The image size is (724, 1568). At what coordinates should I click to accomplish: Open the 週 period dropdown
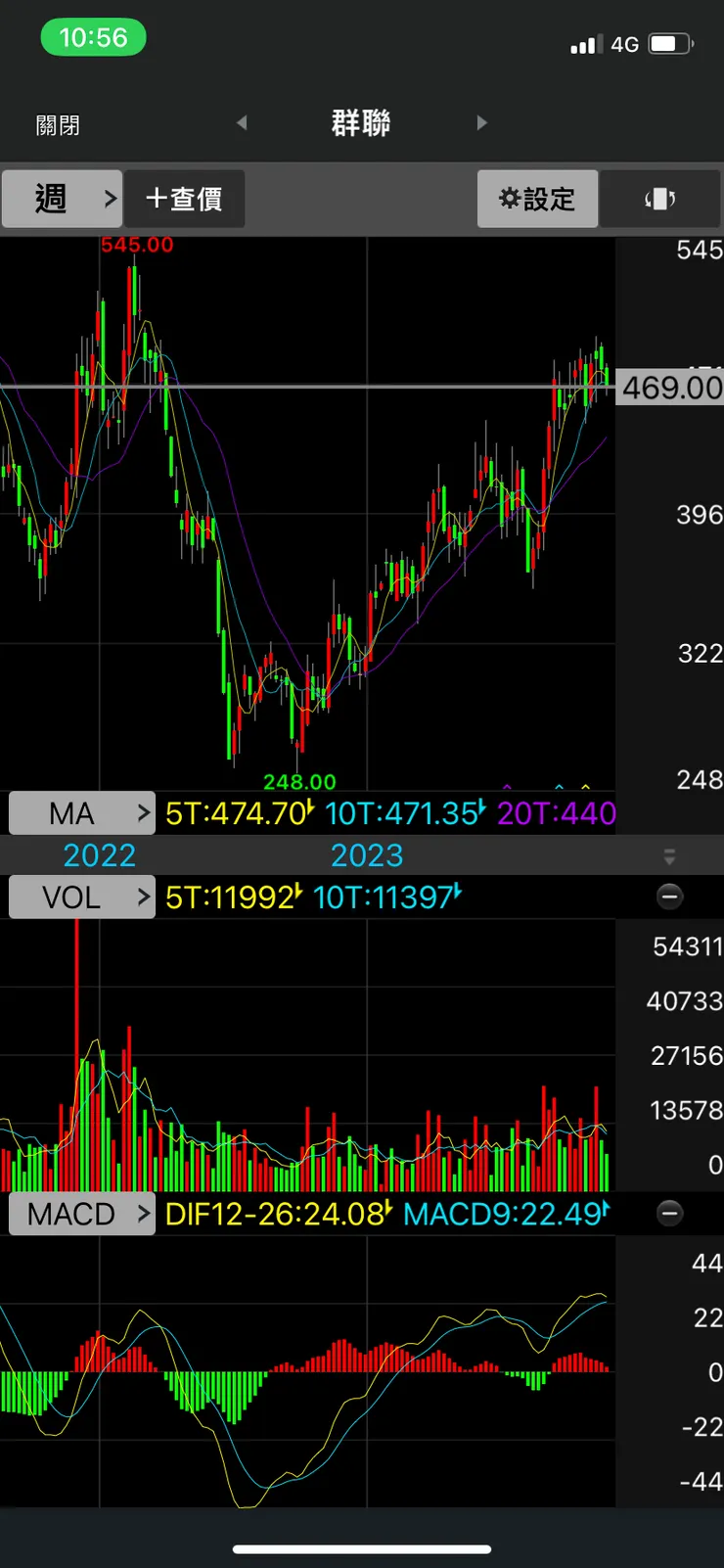(x=63, y=199)
